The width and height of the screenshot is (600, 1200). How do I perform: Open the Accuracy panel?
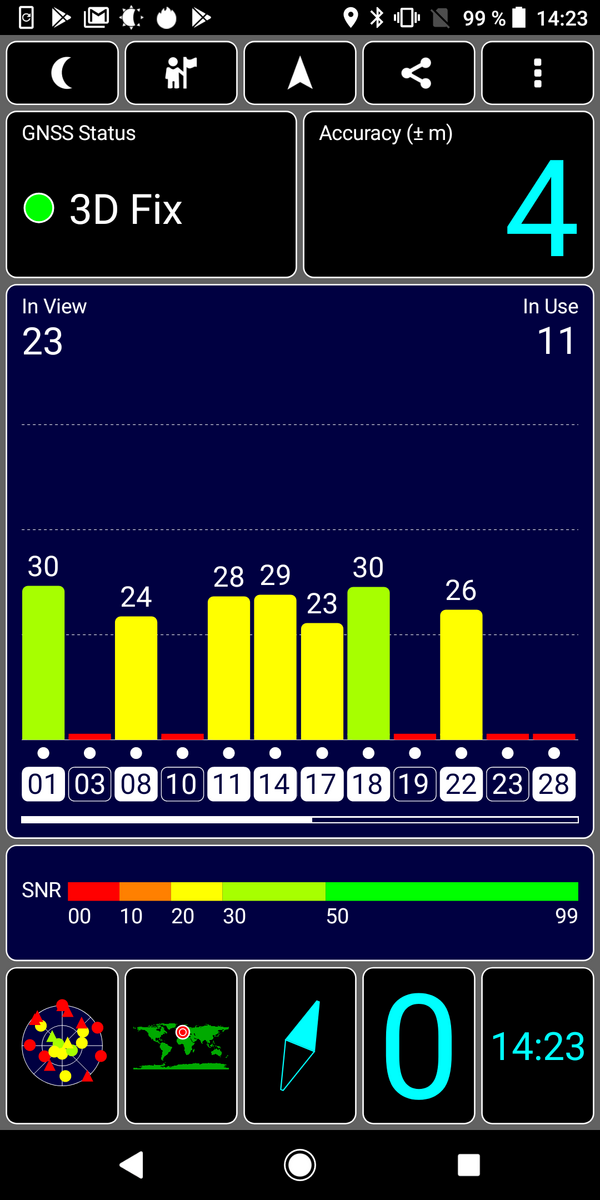click(x=448, y=194)
